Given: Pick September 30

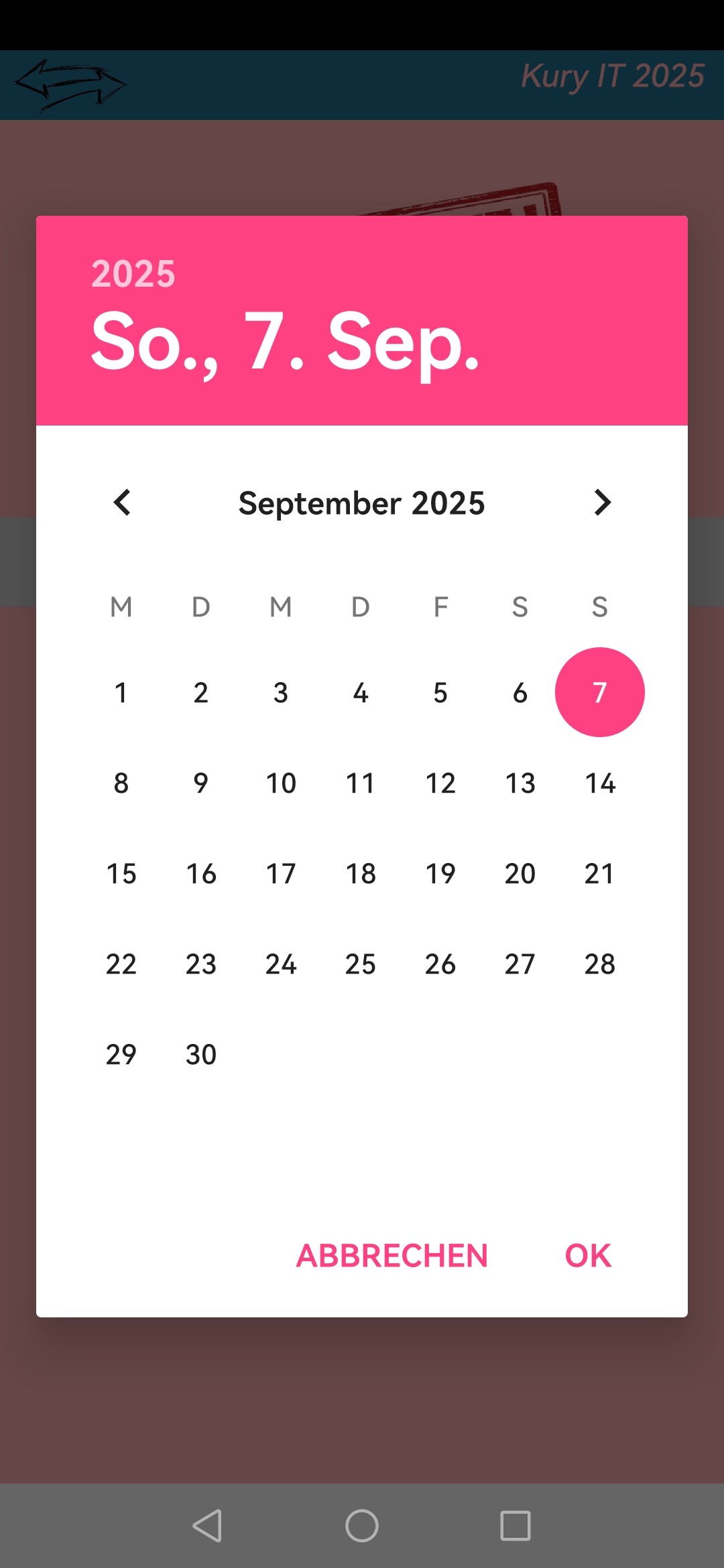Looking at the screenshot, I should click(201, 1055).
